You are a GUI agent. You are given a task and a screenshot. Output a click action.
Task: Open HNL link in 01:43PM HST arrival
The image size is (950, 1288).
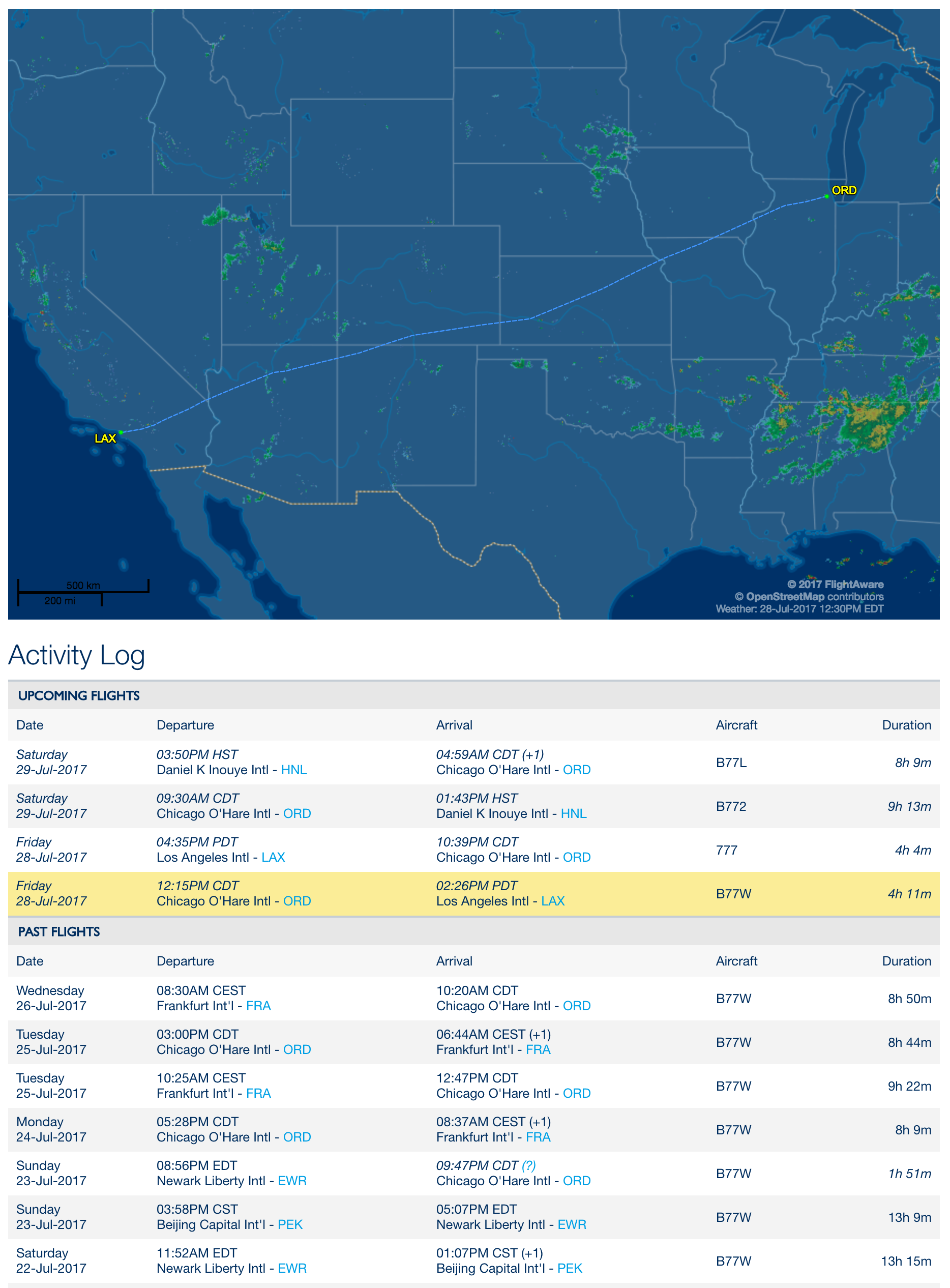(573, 813)
